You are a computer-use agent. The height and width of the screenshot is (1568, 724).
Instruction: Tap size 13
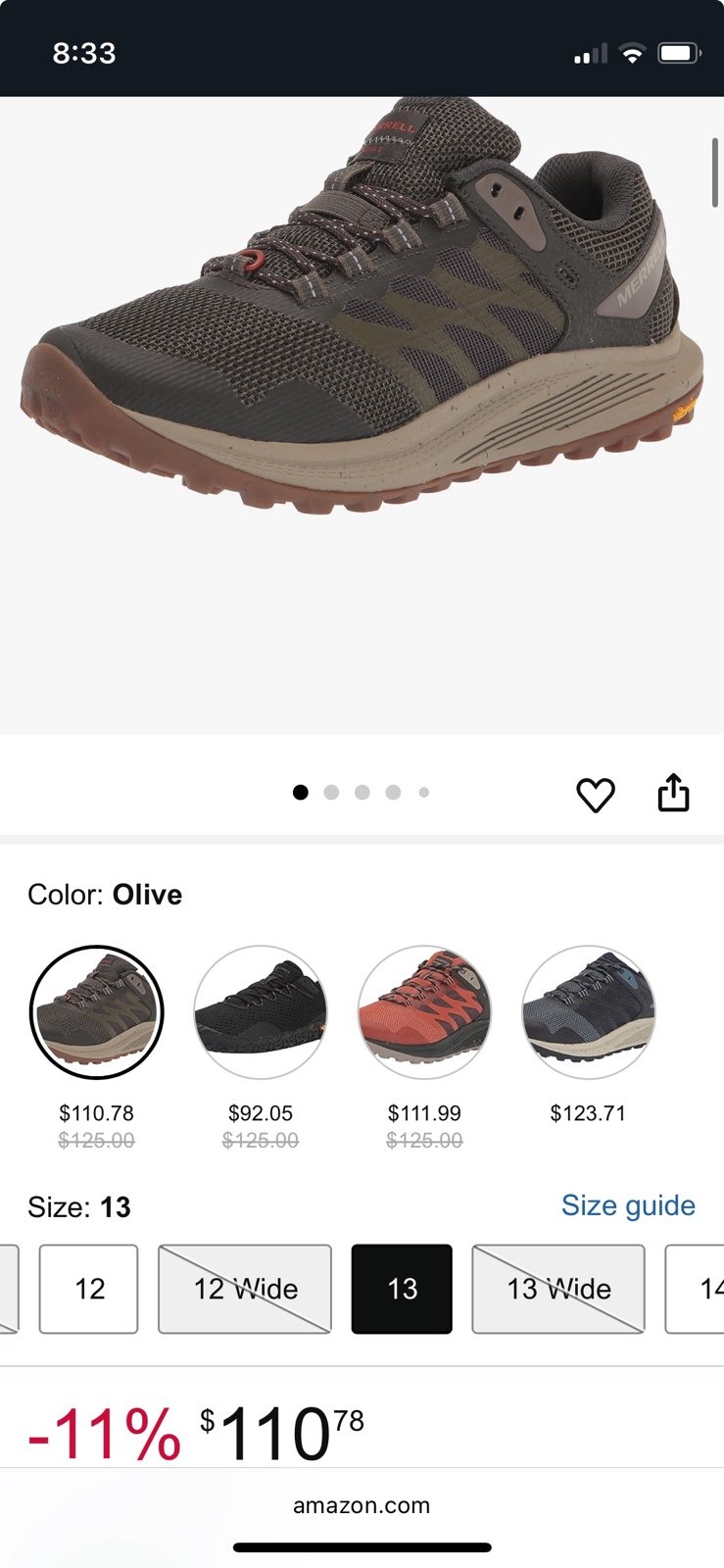click(402, 1289)
